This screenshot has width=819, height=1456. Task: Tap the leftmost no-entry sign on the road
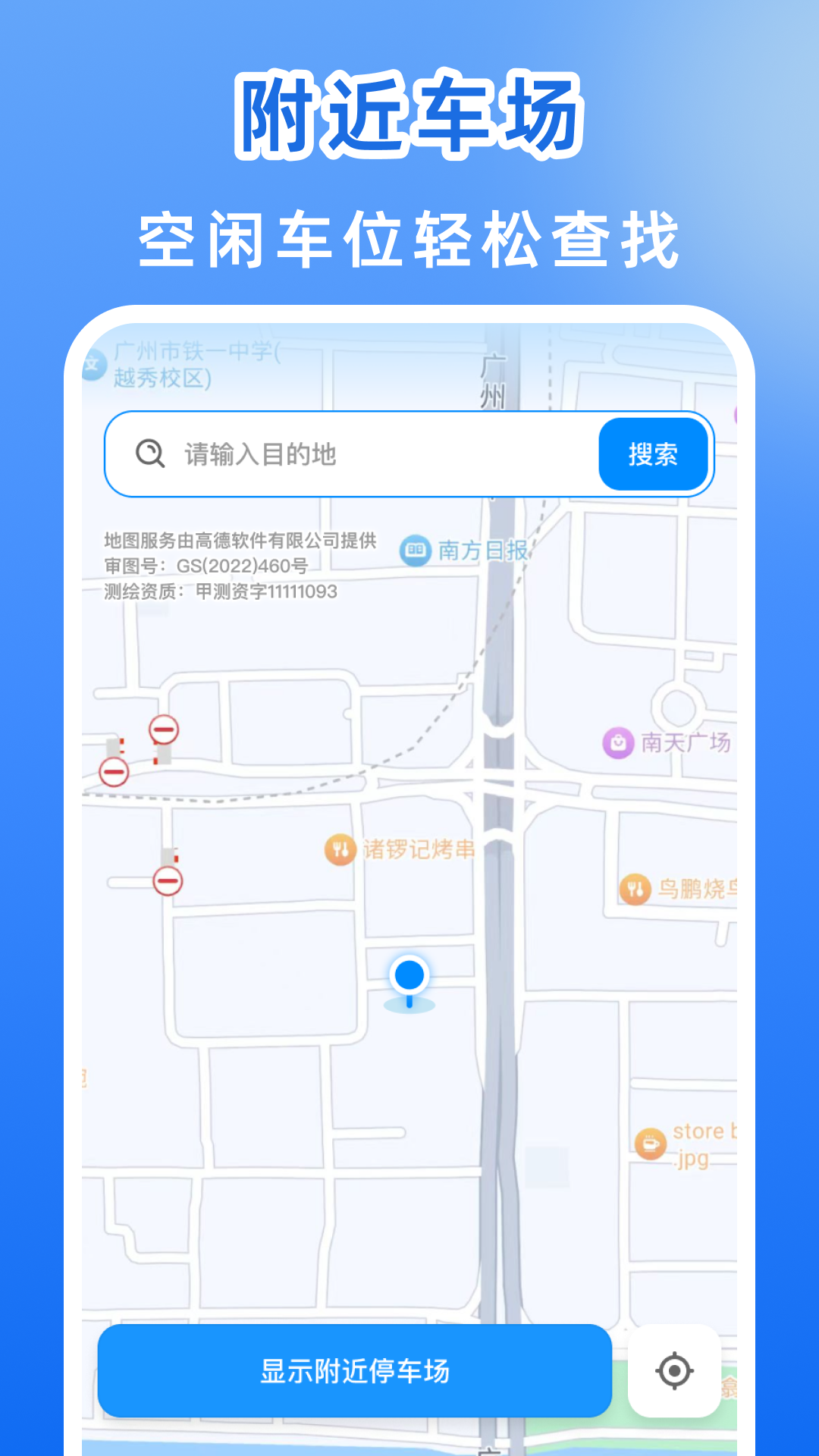[114, 773]
